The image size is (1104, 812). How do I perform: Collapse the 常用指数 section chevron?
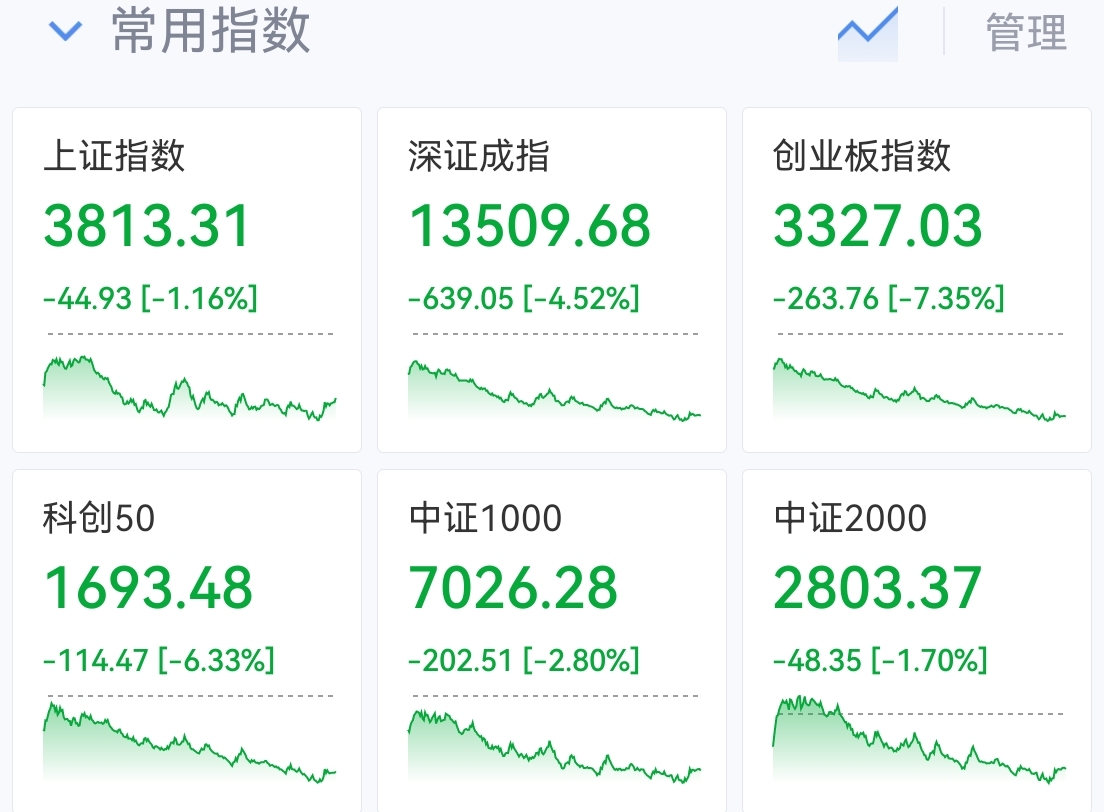tap(65, 31)
